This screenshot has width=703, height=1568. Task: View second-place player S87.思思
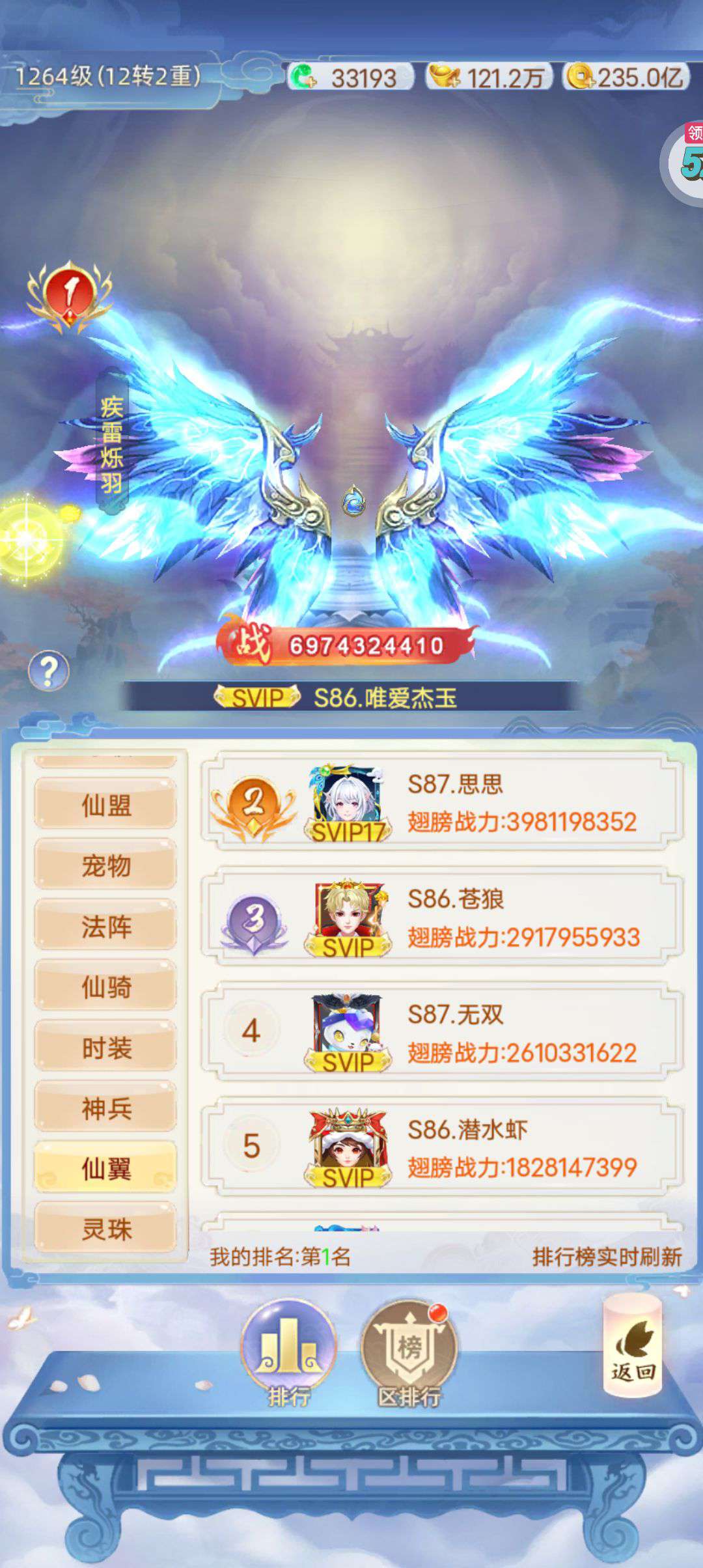click(x=442, y=802)
